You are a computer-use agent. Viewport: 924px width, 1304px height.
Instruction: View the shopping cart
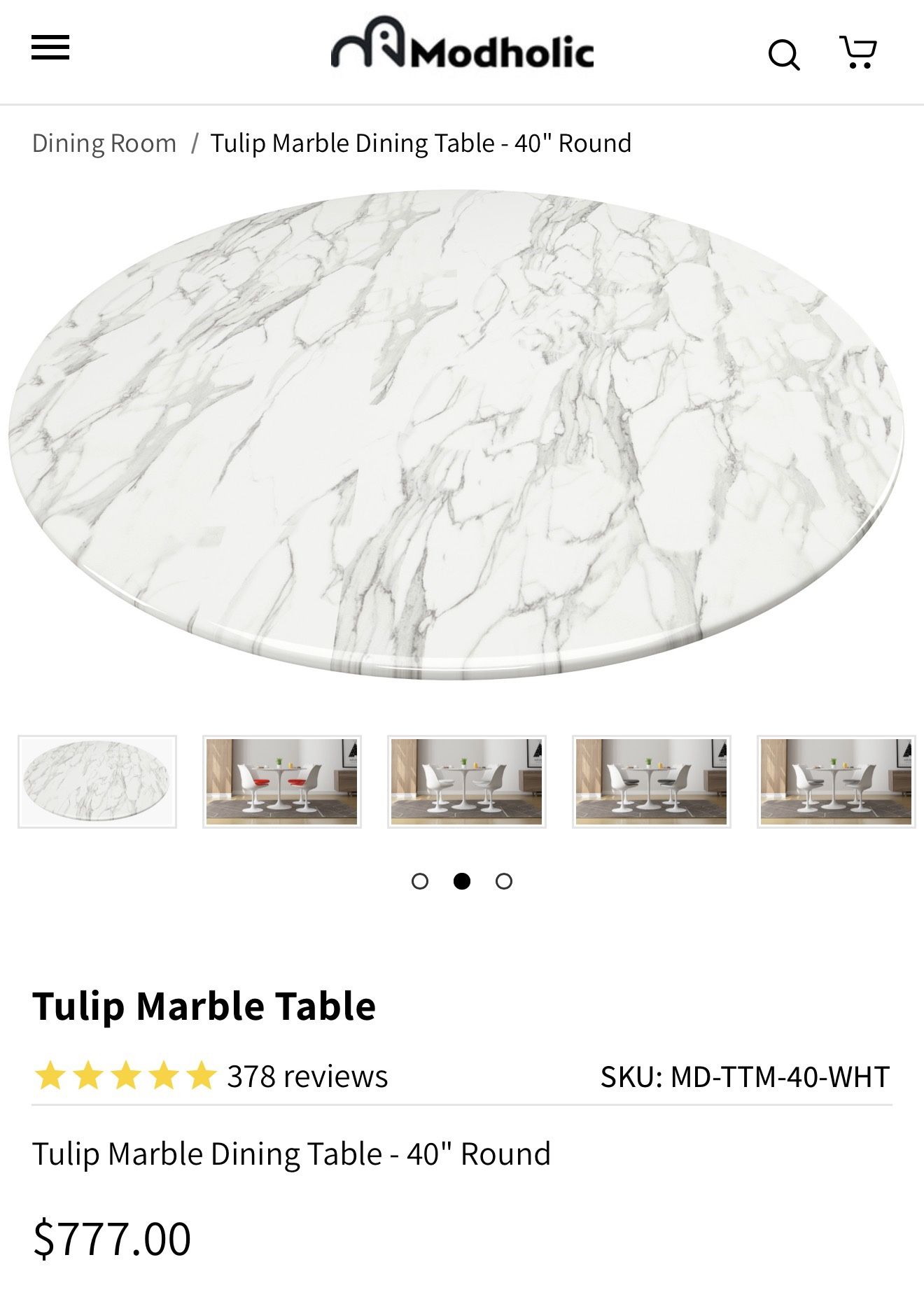[857, 52]
